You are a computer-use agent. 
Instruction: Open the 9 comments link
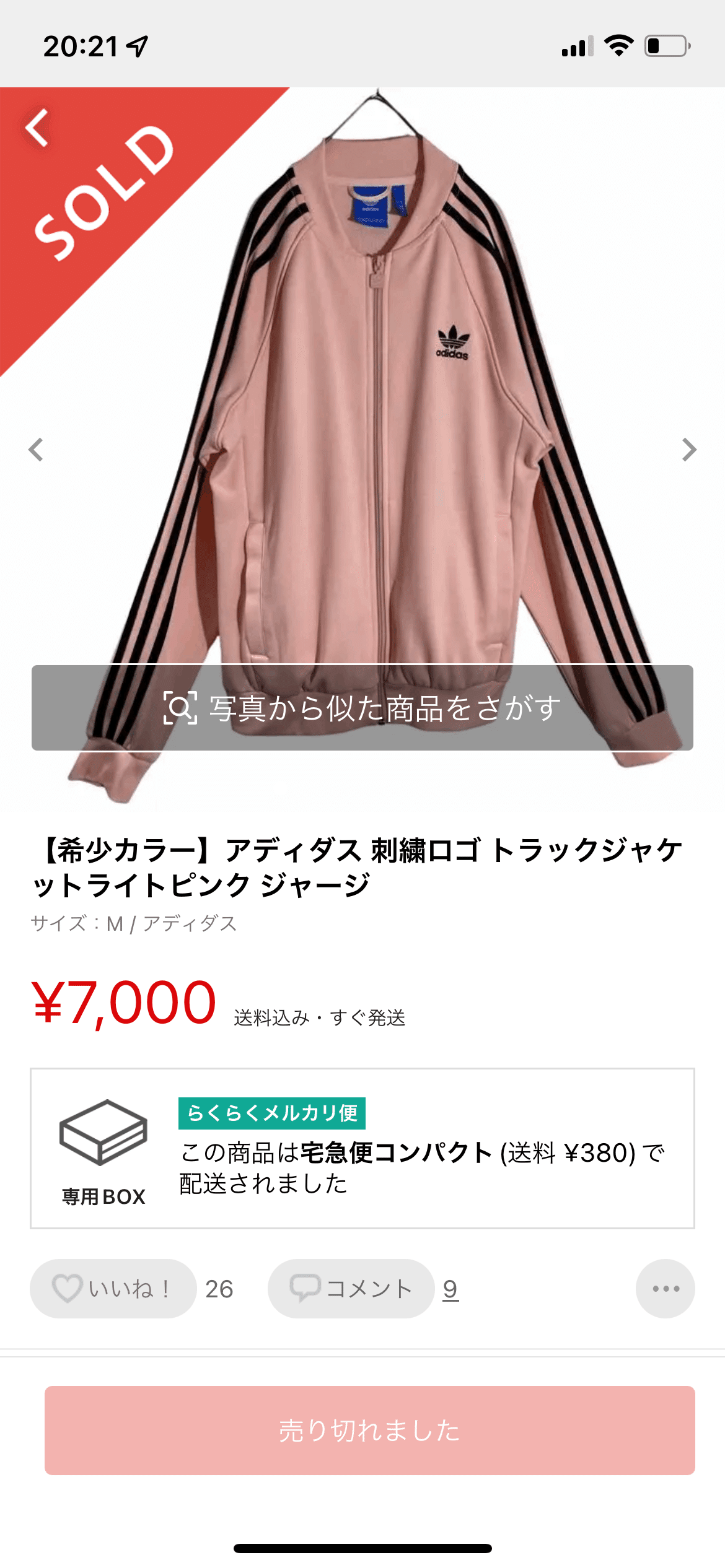450,1289
